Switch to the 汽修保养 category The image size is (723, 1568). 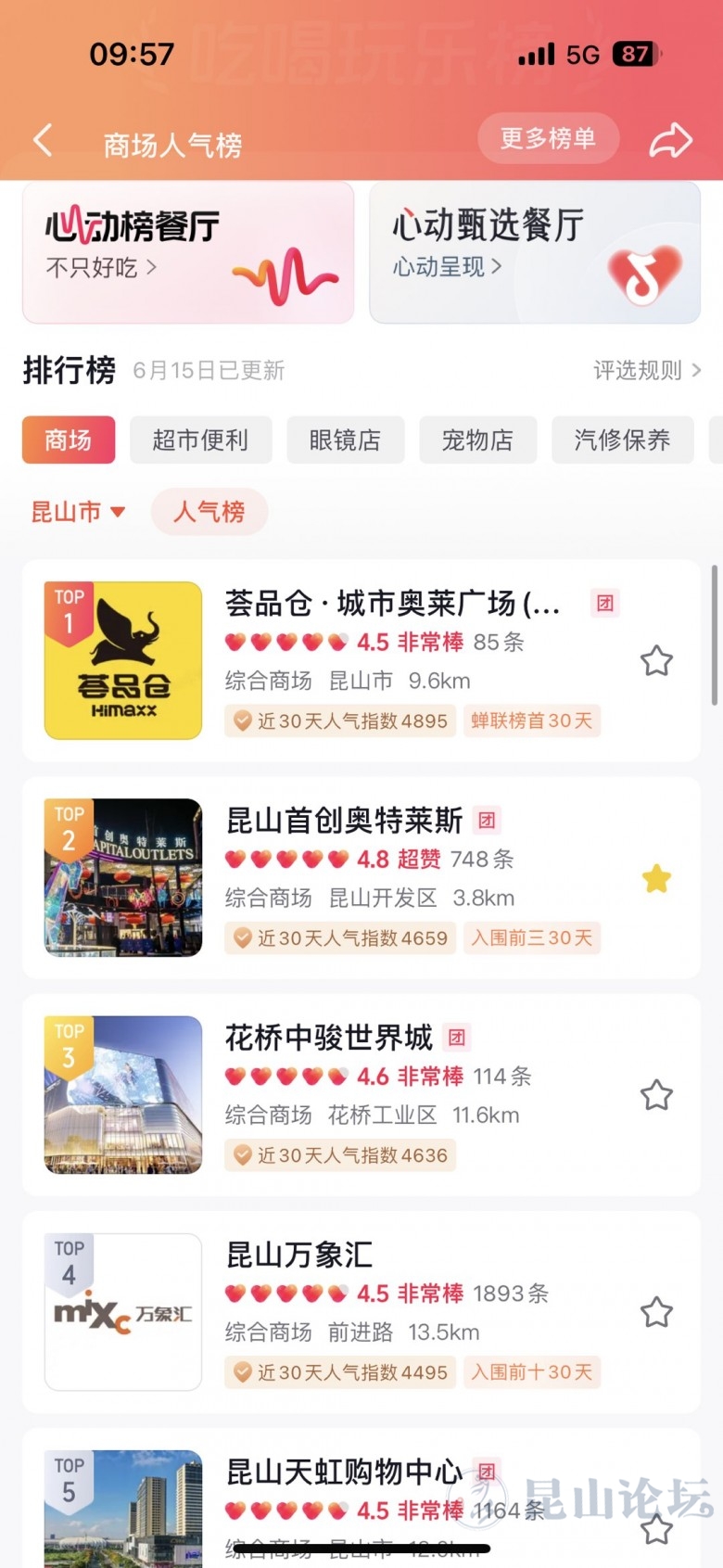coord(622,440)
